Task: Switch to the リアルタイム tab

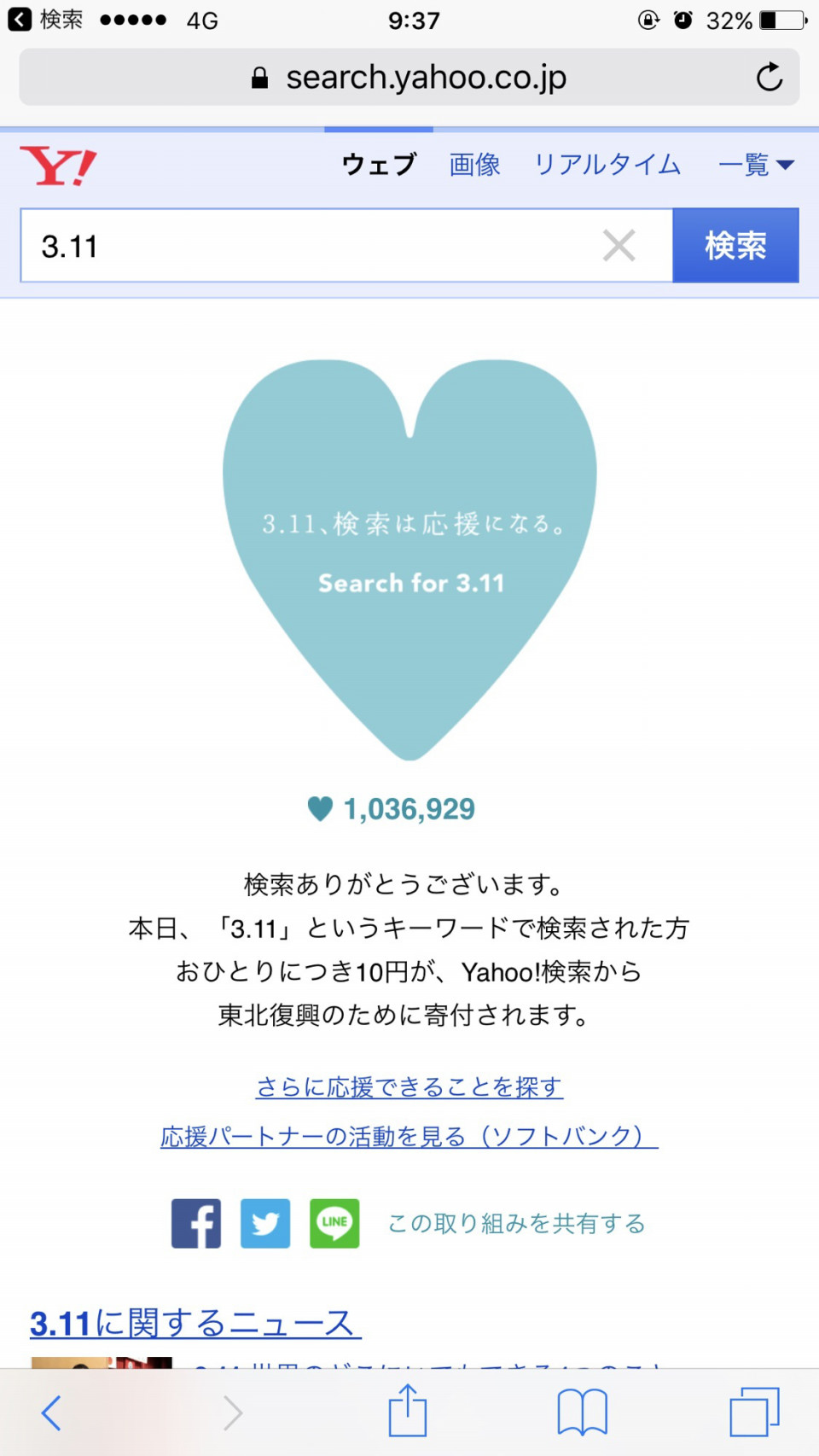Action: click(607, 164)
